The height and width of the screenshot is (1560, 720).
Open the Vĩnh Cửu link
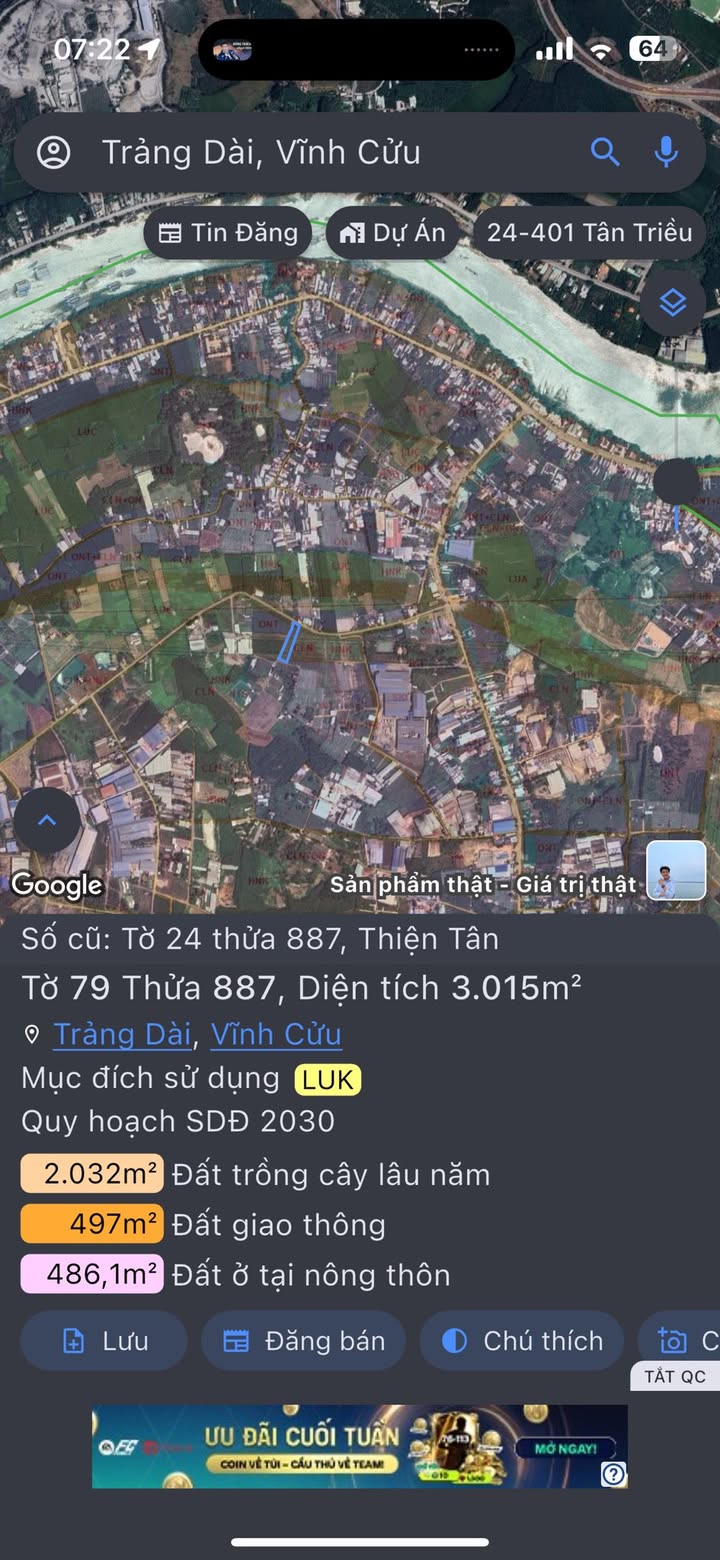tap(276, 1034)
